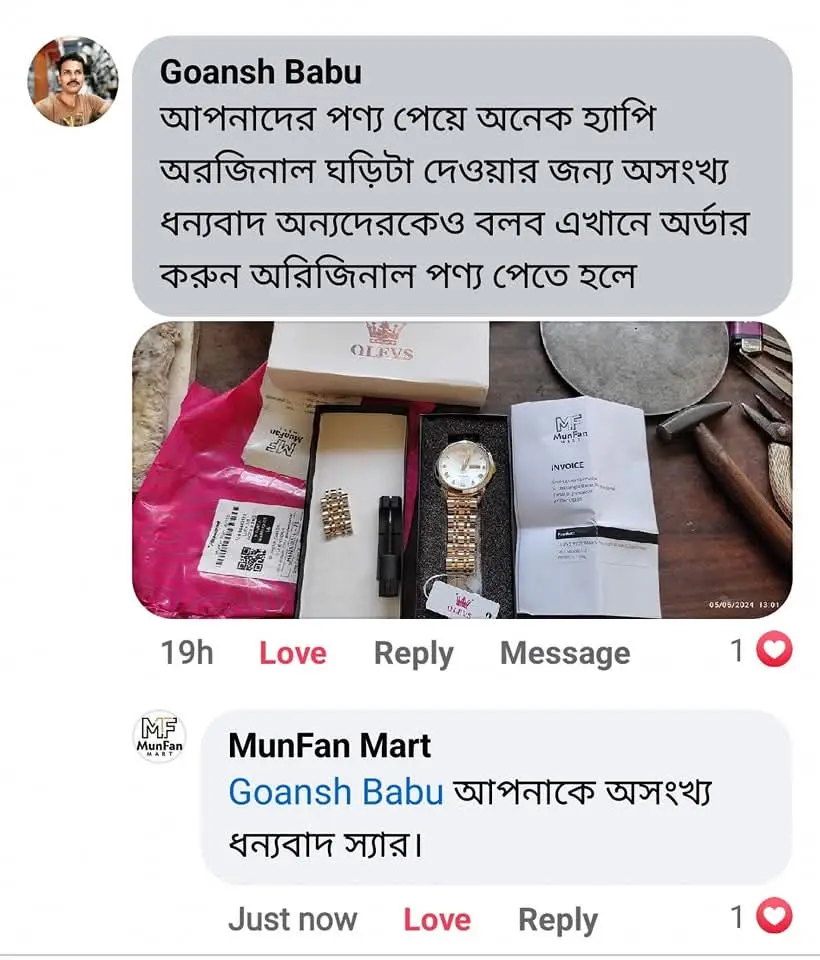Screen dimensions: 820x960
Task: Open MunFan Mart page name link
Action: pyautogui.click(x=329, y=745)
